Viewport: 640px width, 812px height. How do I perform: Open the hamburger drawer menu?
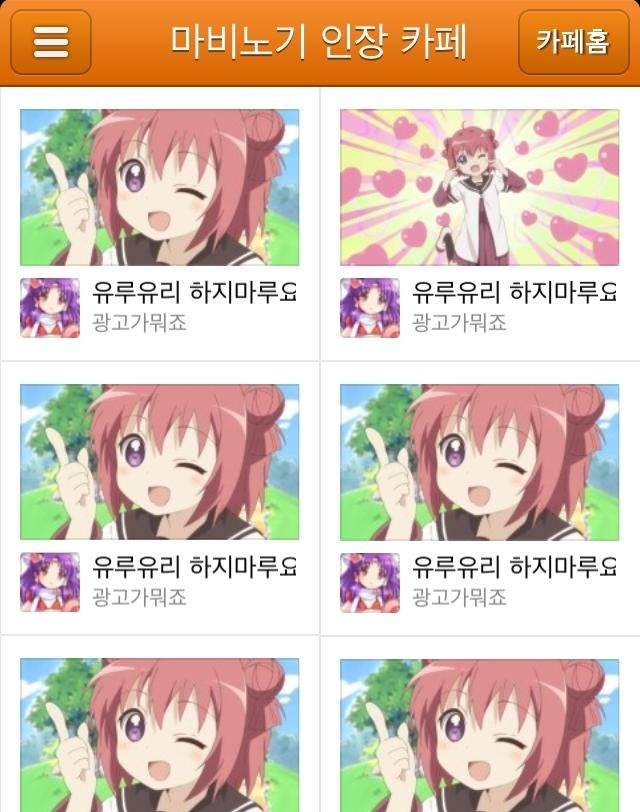pyautogui.click(x=50, y=42)
